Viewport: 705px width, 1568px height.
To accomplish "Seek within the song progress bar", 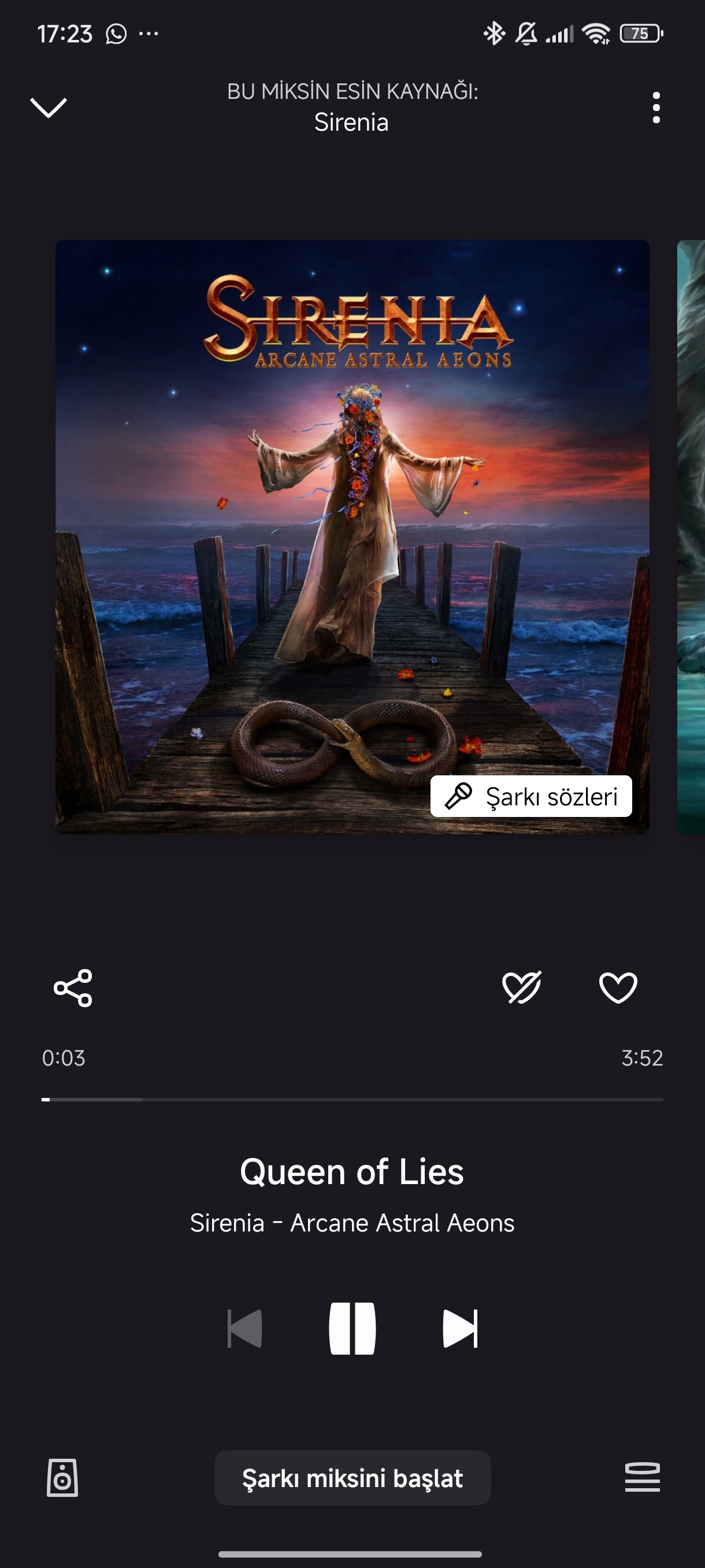I will (x=352, y=1099).
